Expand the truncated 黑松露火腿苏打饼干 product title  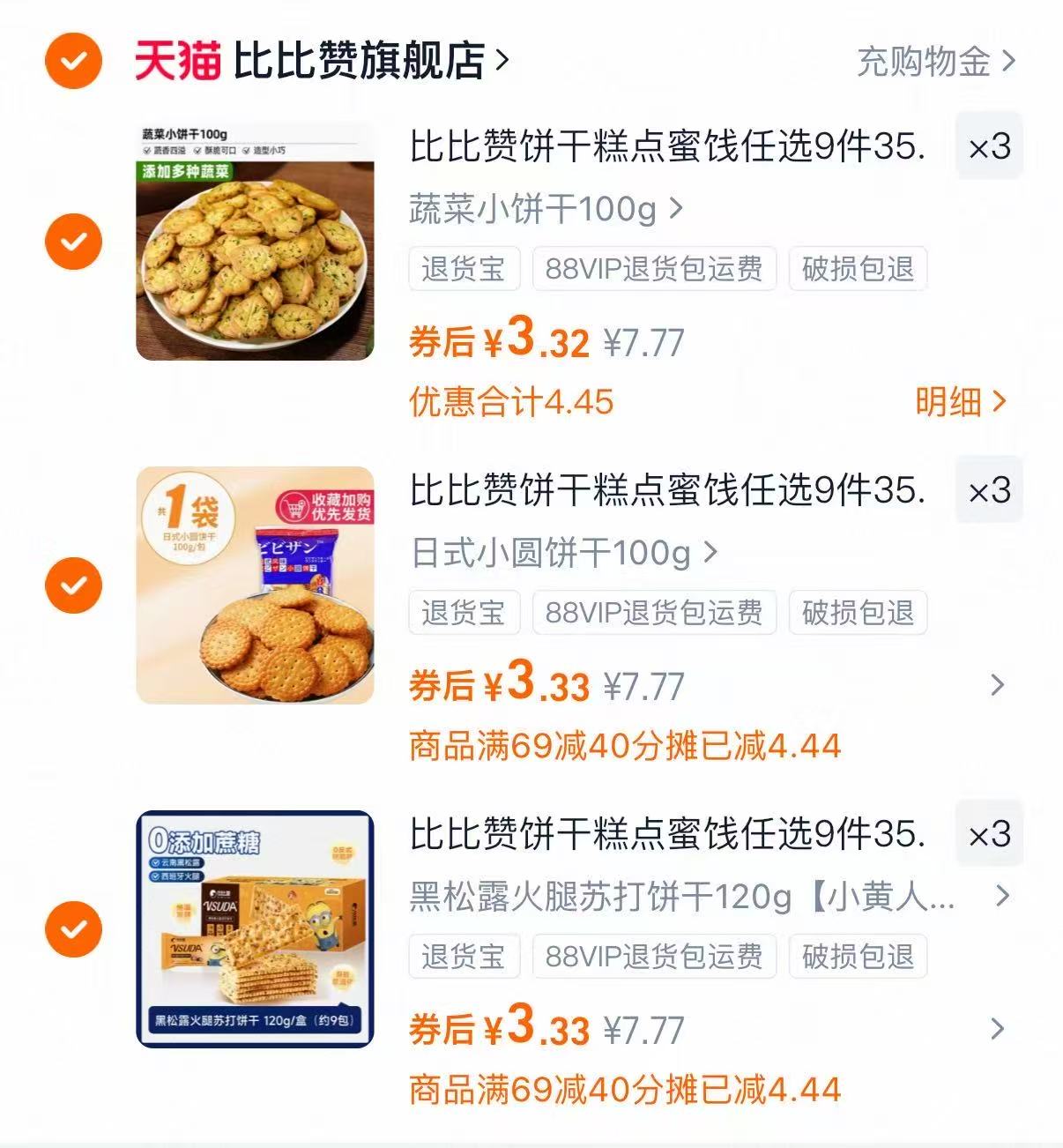coord(999,898)
